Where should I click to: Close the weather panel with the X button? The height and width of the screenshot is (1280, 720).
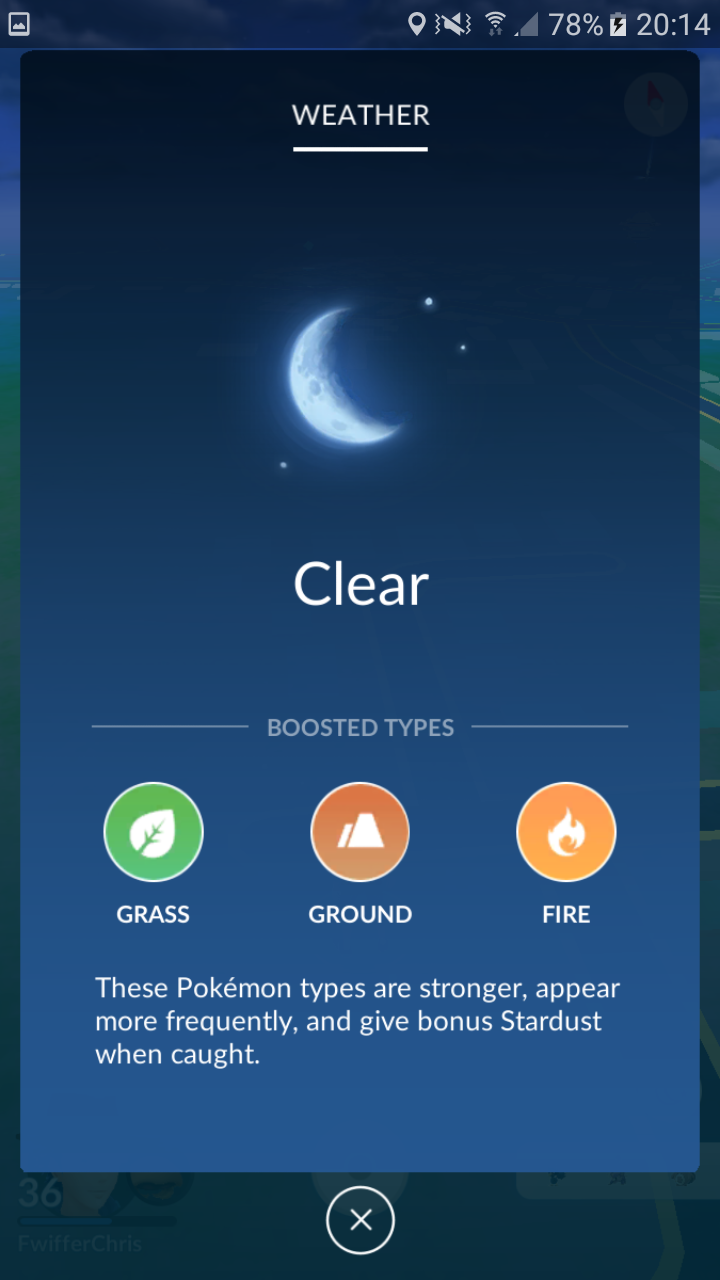pyautogui.click(x=360, y=1220)
